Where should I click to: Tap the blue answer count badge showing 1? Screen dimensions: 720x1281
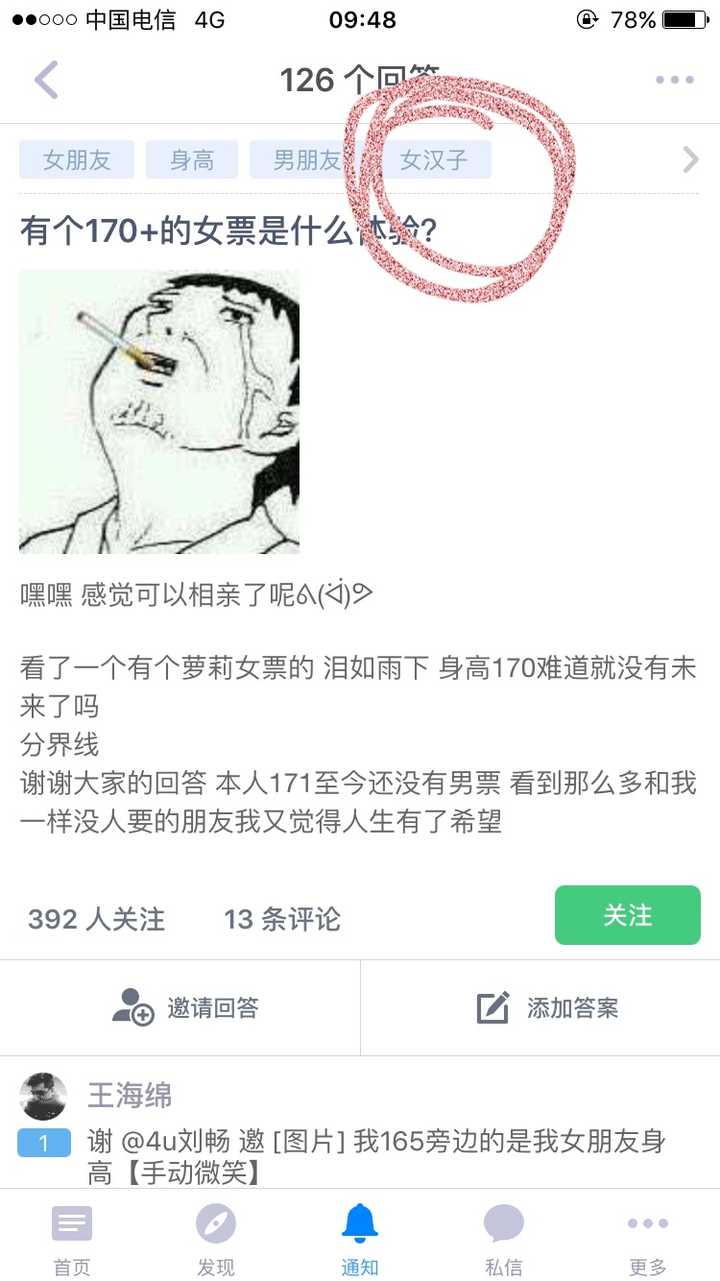tap(43, 1143)
